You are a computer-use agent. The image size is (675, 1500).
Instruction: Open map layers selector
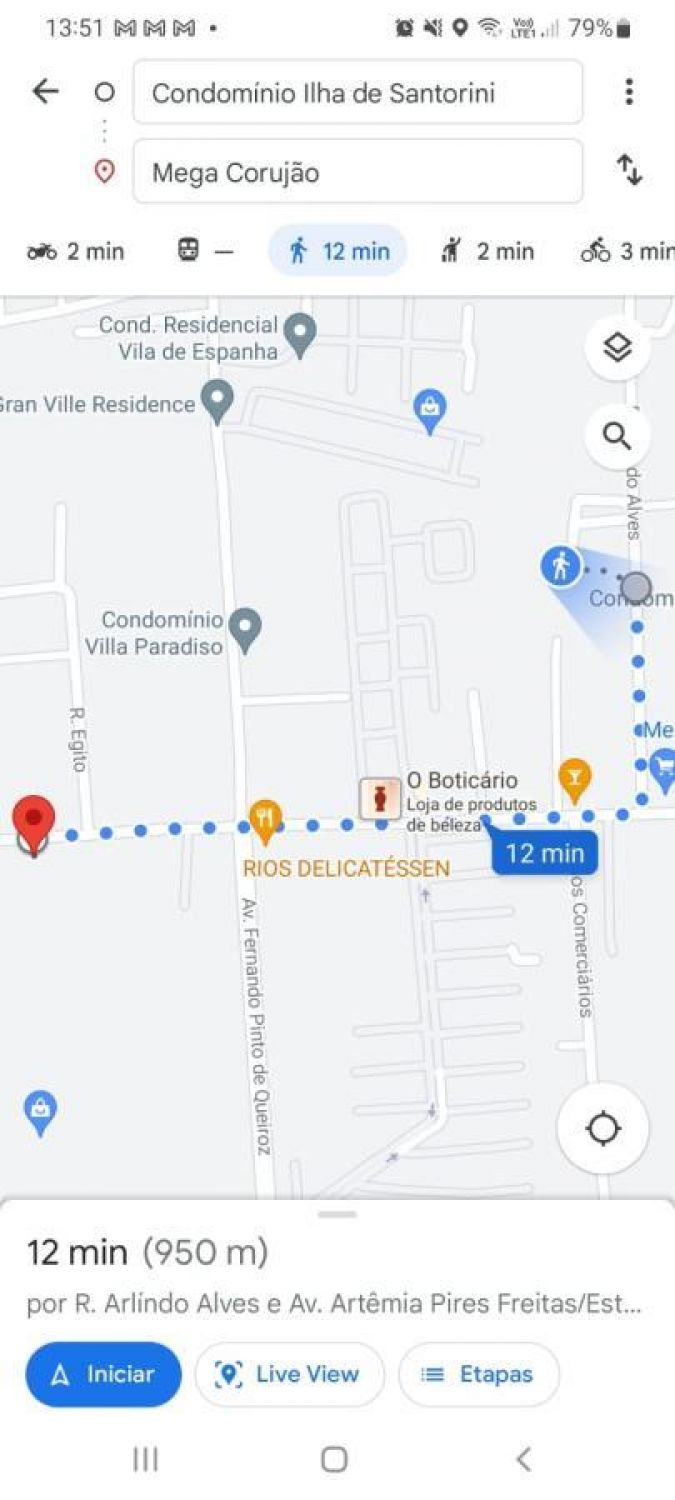click(x=617, y=347)
